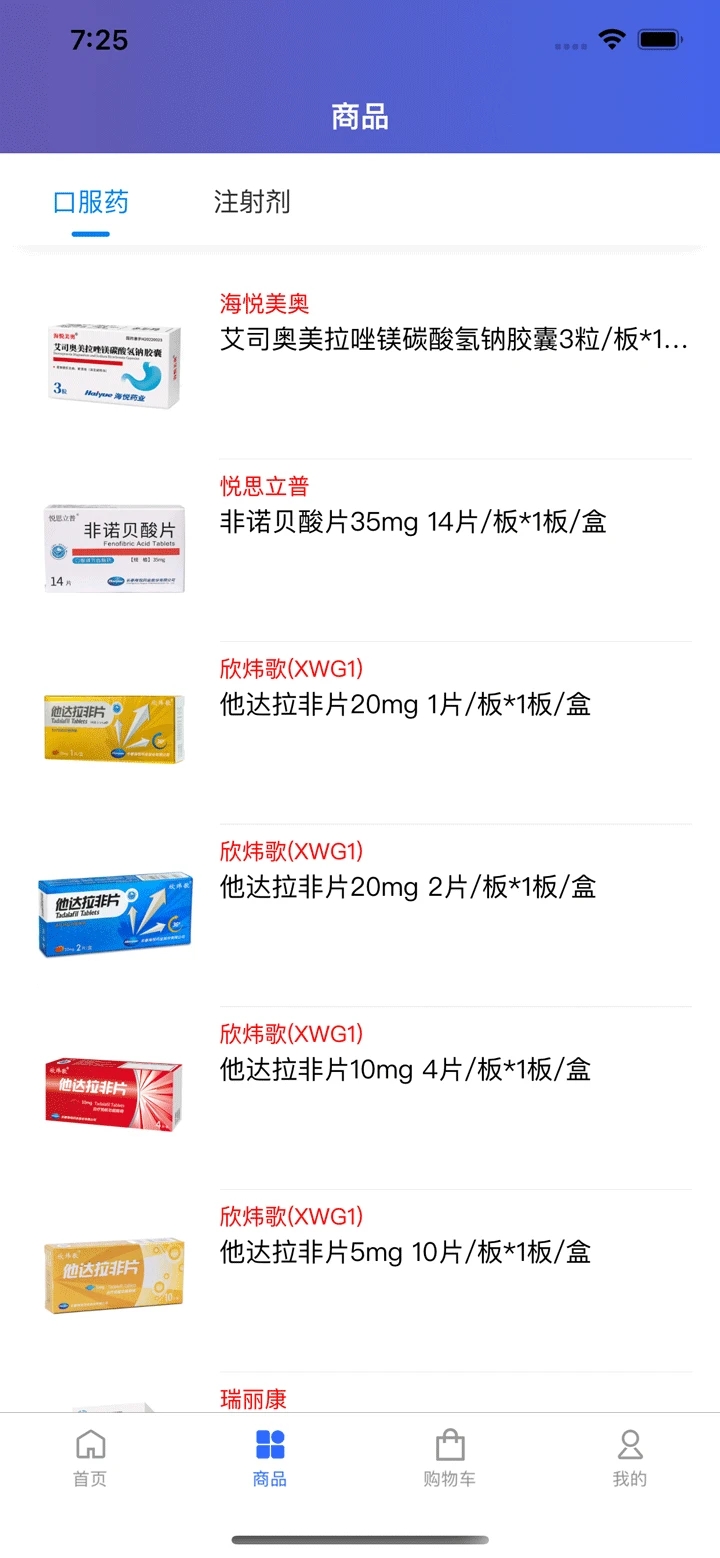Tap the red 他达拉非片10mg box image
Viewport: 720px width, 1558px height.
tap(114, 1093)
